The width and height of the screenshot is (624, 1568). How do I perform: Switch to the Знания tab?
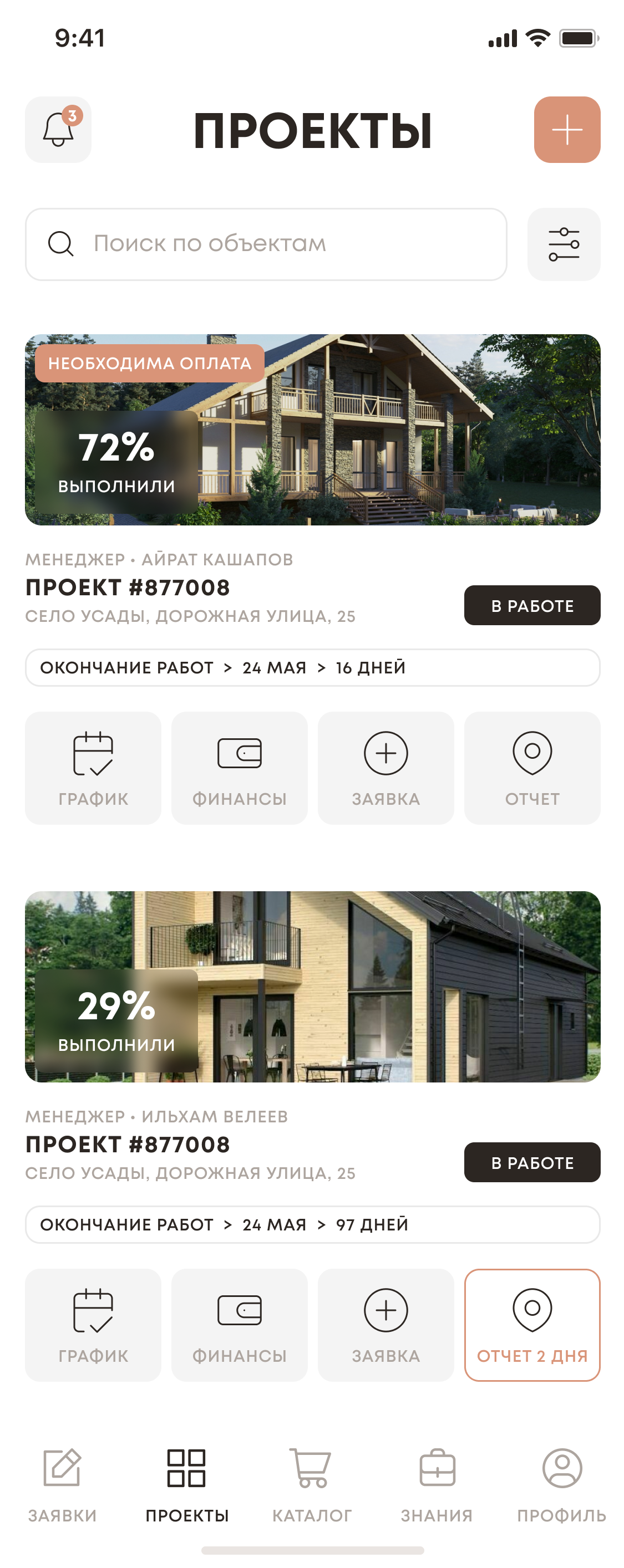[x=437, y=1485]
